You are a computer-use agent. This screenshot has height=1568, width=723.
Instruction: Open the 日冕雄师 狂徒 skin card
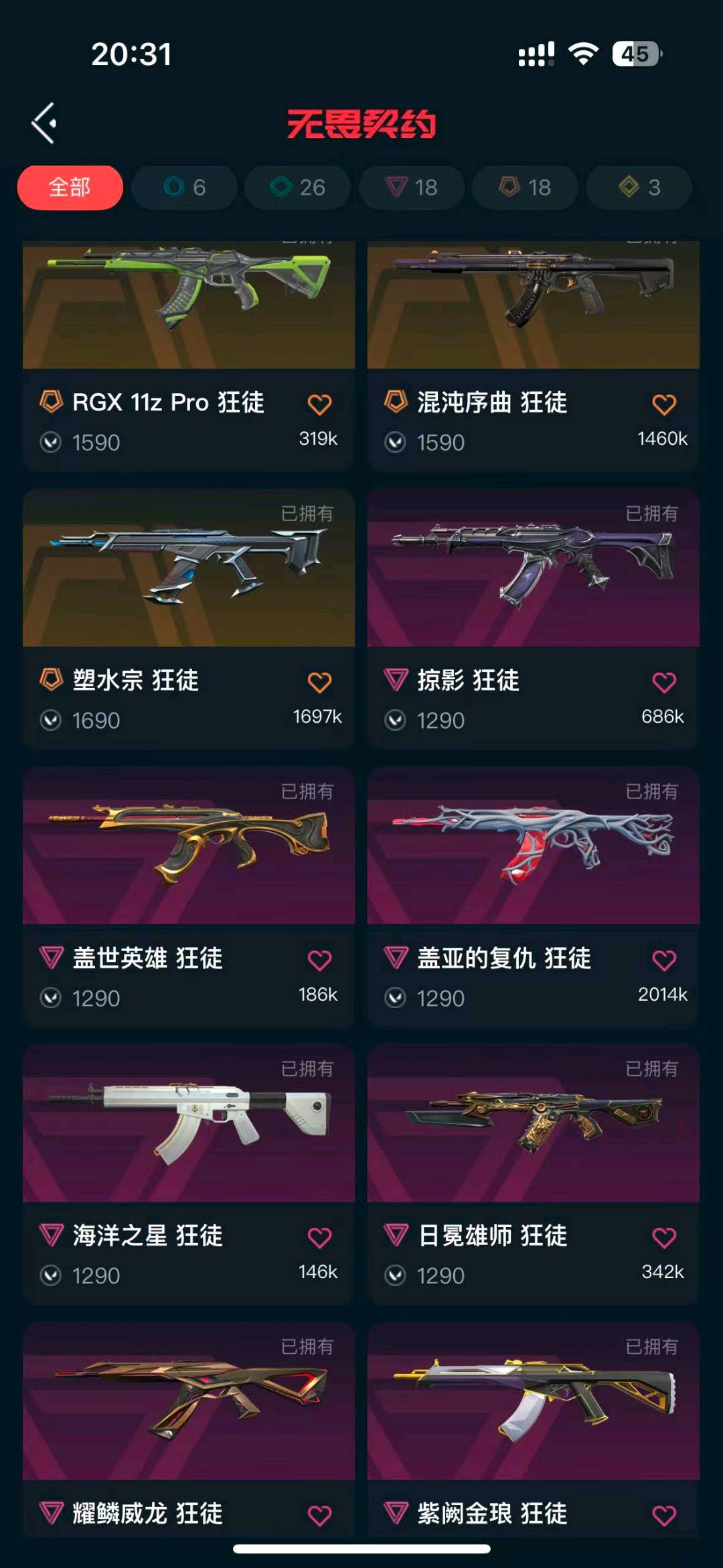click(x=533, y=1125)
